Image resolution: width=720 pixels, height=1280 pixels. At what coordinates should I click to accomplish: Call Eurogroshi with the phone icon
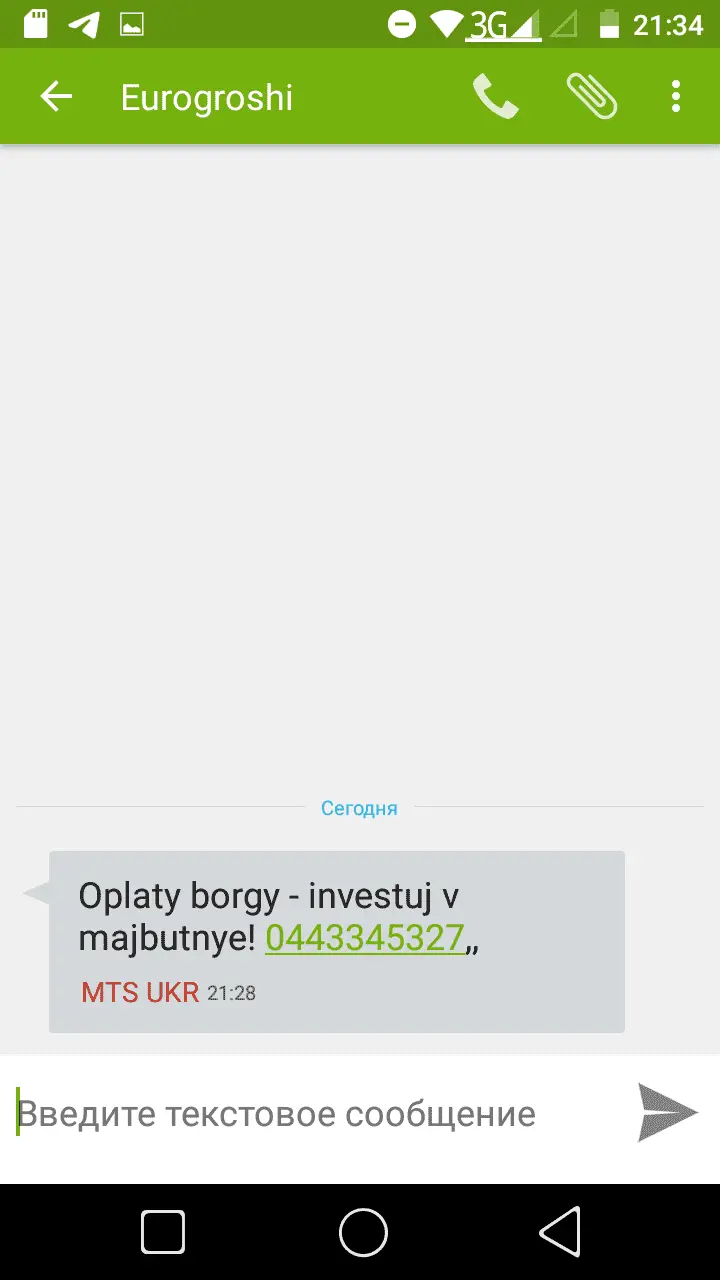pos(495,97)
